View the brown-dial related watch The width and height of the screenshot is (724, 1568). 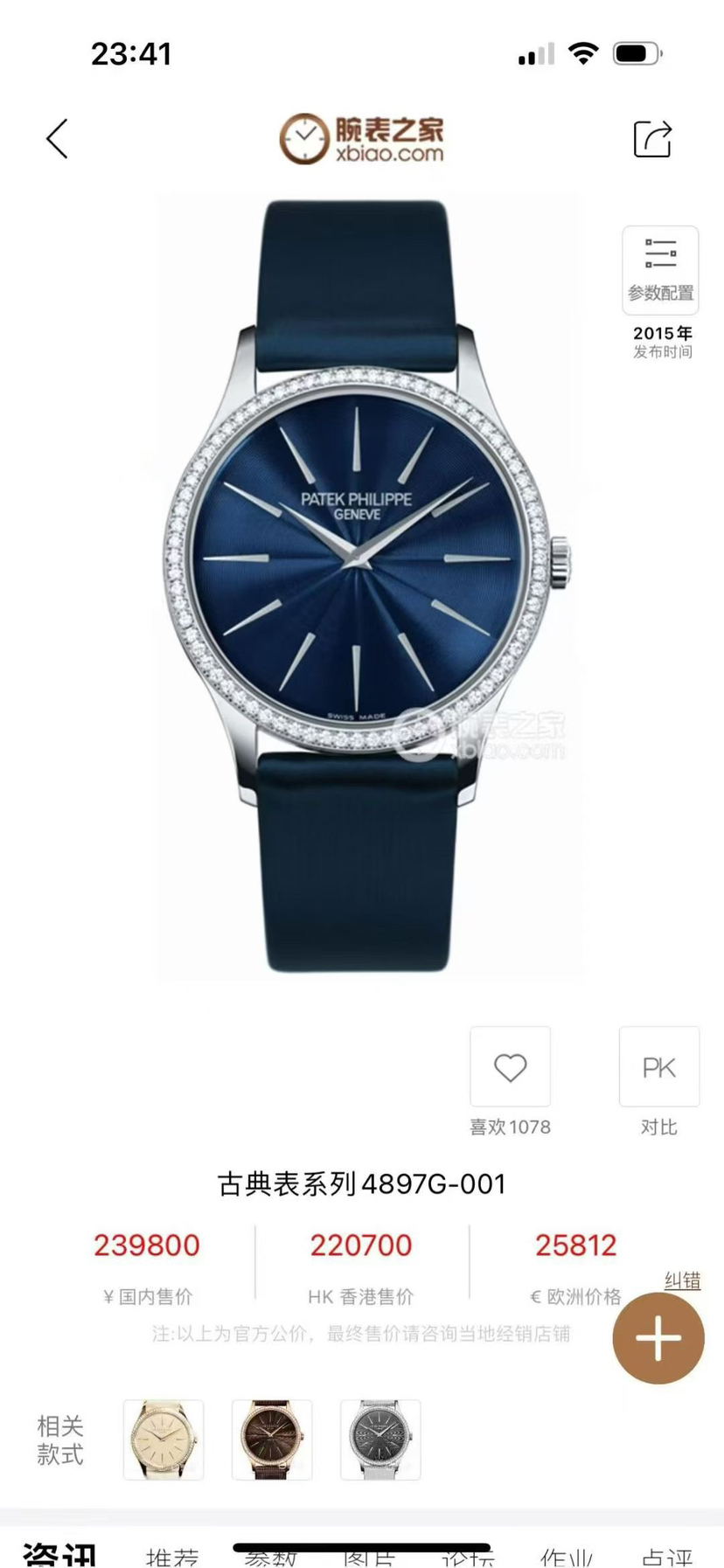pyautogui.click(x=272, y=1440)
